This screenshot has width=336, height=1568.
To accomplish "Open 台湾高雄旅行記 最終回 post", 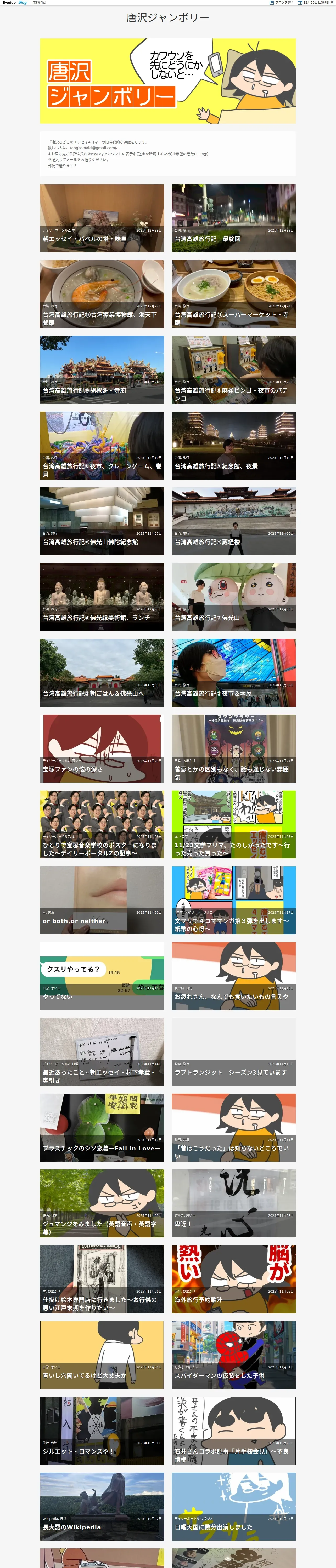I will [234, 218].
